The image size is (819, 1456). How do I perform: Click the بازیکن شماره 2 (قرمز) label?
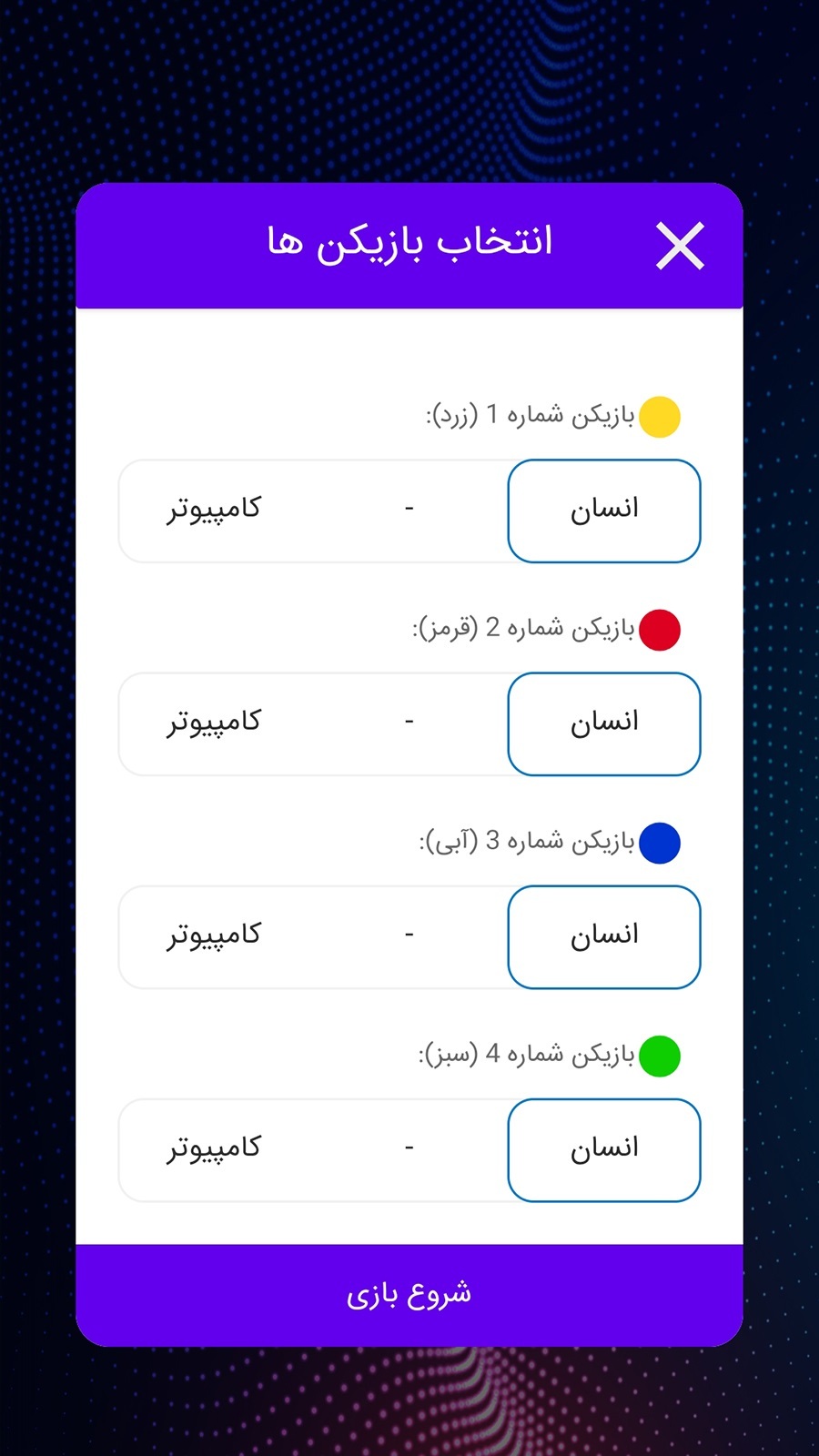pyautogui.click(x=523, y=630)
